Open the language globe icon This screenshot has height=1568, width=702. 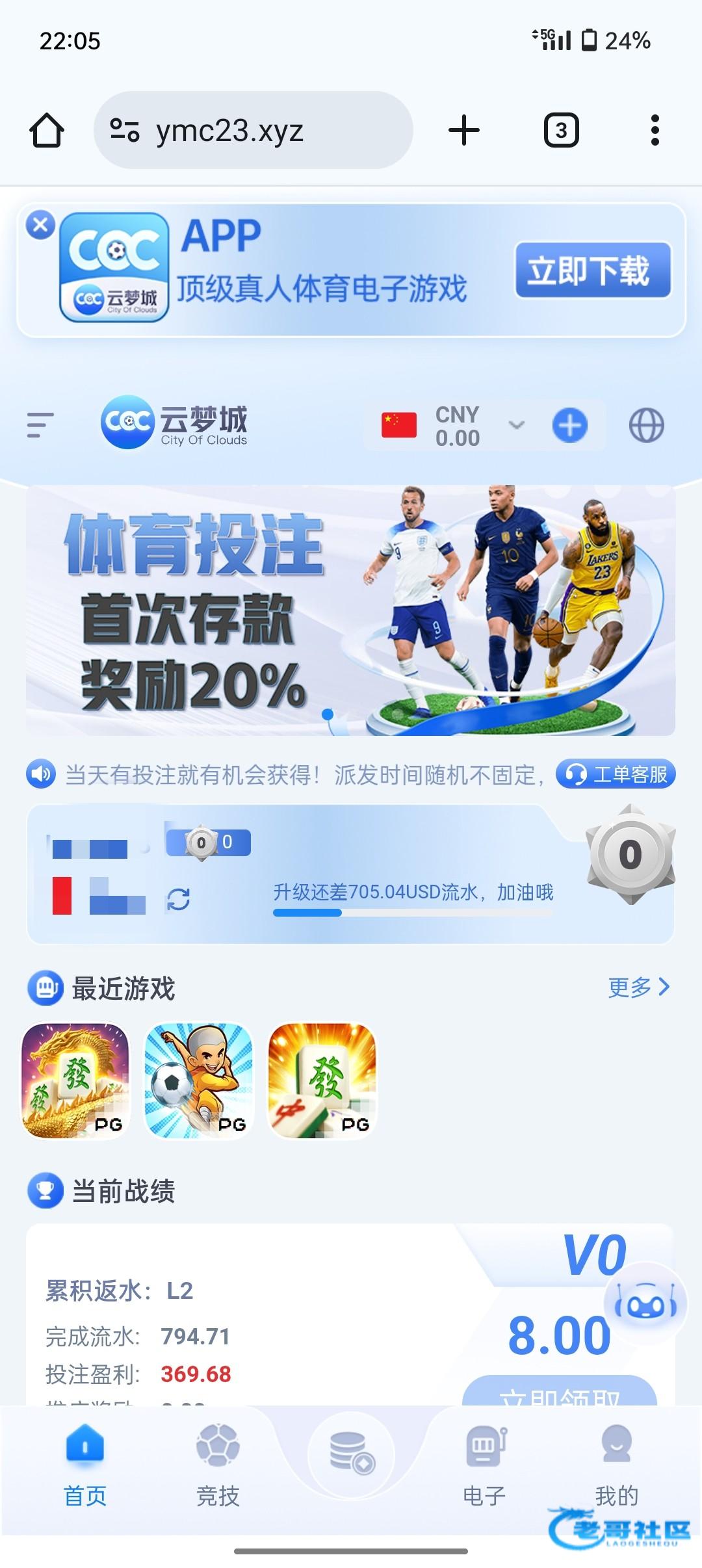(x=646, y=426)
